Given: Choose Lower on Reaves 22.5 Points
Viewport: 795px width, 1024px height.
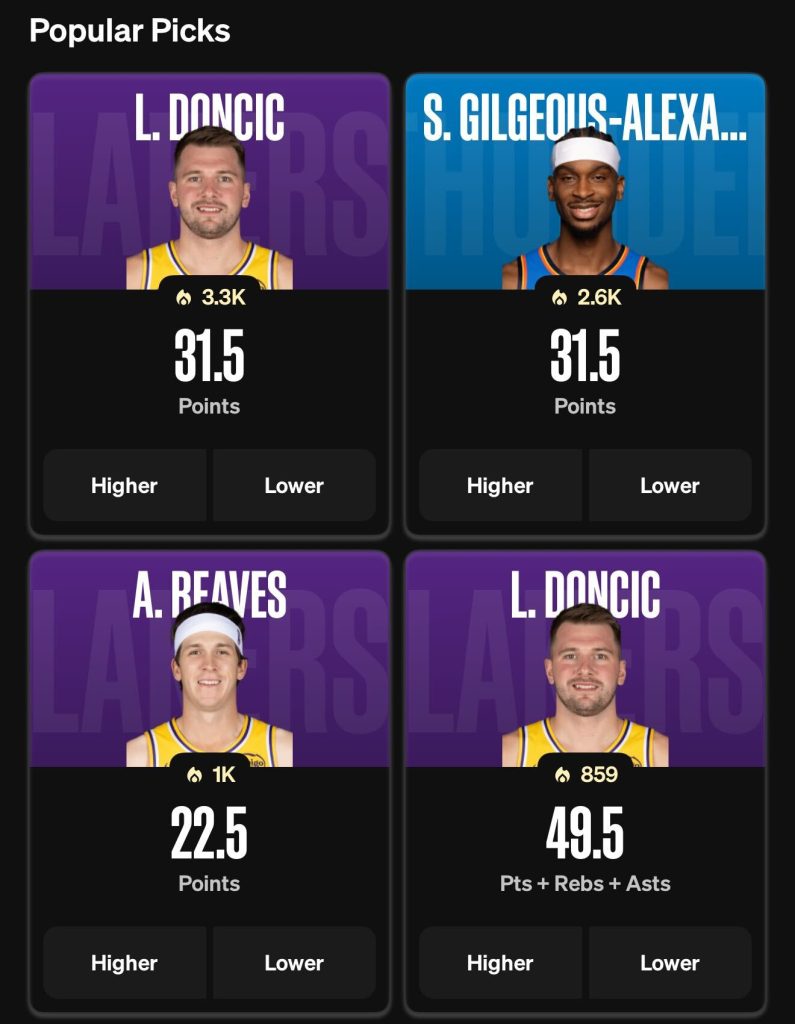Looking at the screenshot, I should pyautogui.click(x=294, y=963).
